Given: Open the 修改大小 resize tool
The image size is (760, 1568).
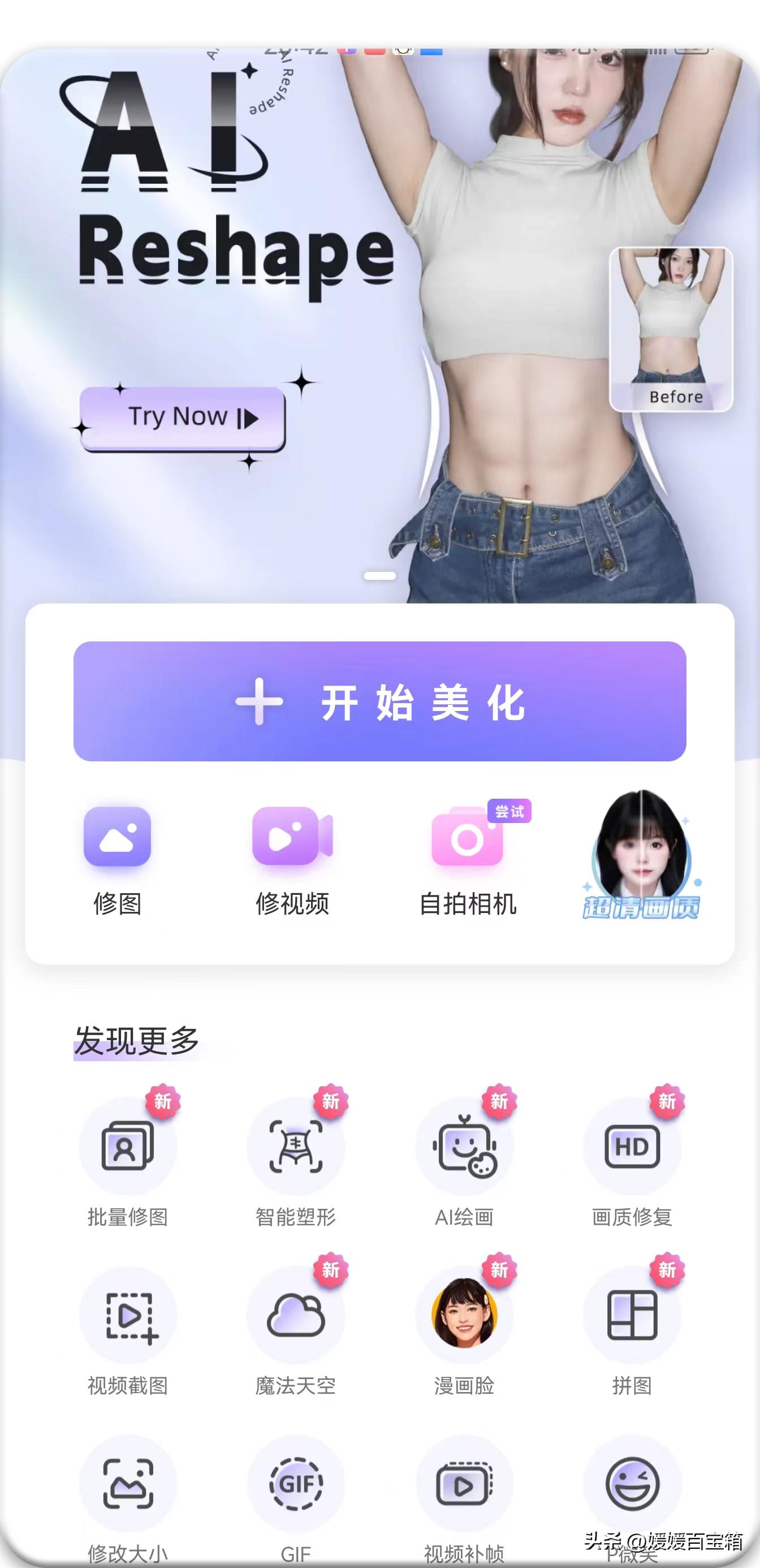Looking at the screenshot, I should pyautogui.click(x=128, y=1485).
